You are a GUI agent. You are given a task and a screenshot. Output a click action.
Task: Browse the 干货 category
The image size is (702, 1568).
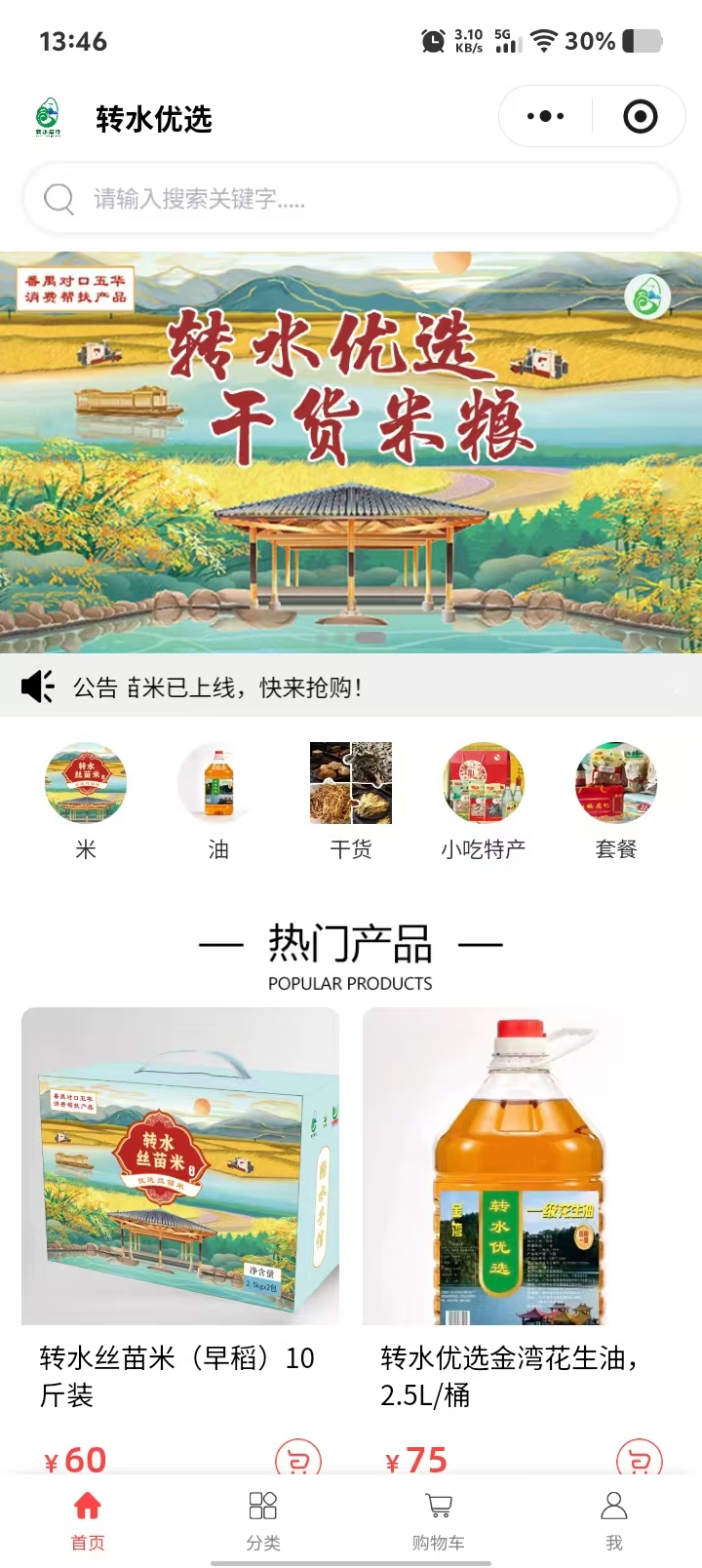(x=351, y=801)
